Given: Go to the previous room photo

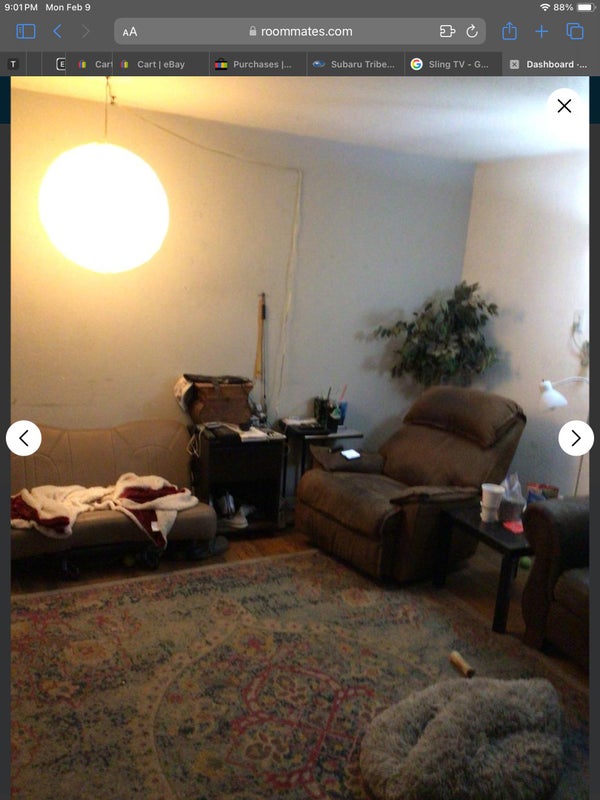Looking at the screenshot, I should coord(24,438).
